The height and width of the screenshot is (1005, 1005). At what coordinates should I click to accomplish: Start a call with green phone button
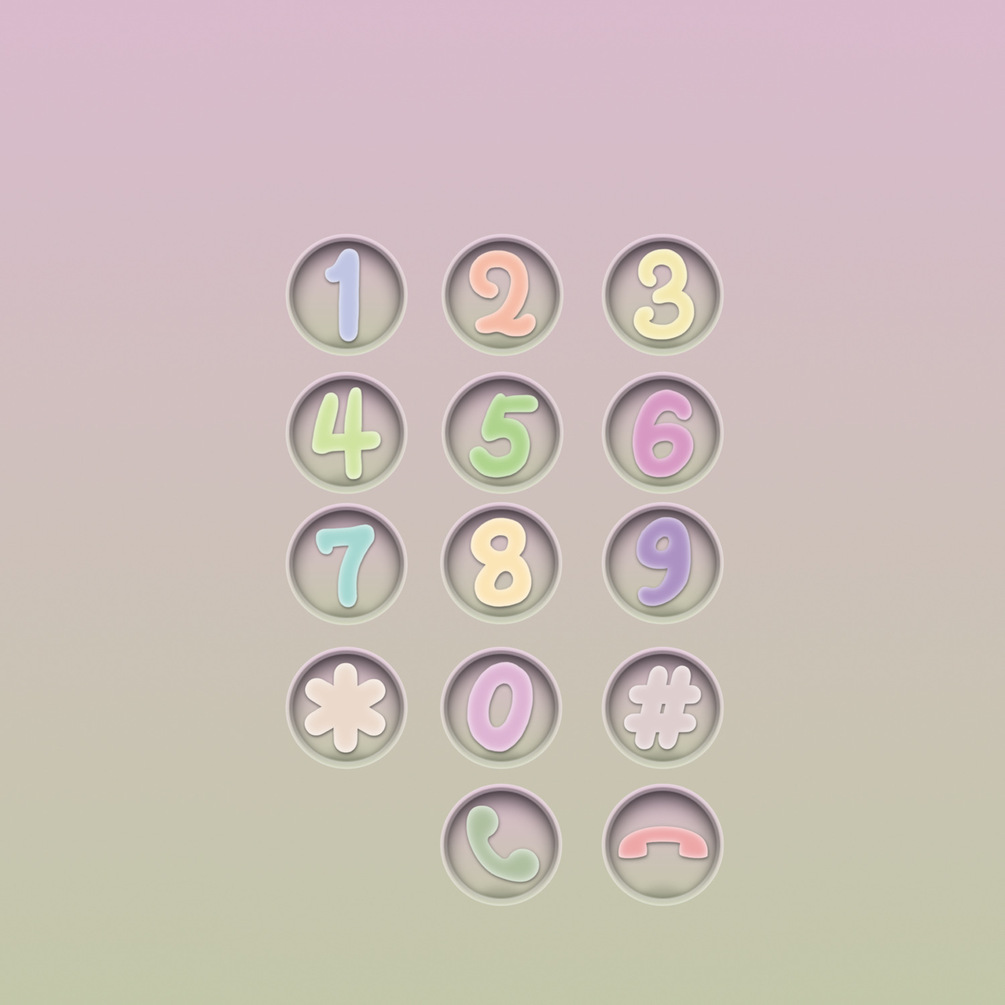(502, 845)
